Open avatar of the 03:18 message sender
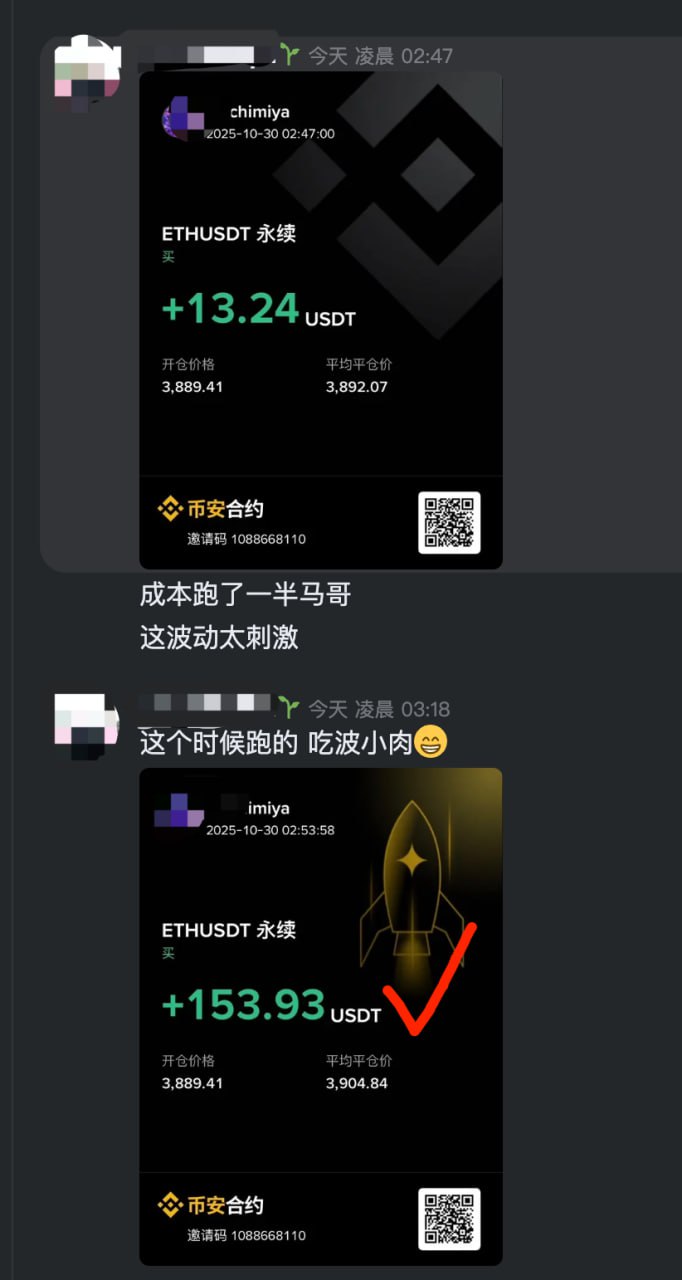Viewport: 682px width, 1280px height. point(86,726)
